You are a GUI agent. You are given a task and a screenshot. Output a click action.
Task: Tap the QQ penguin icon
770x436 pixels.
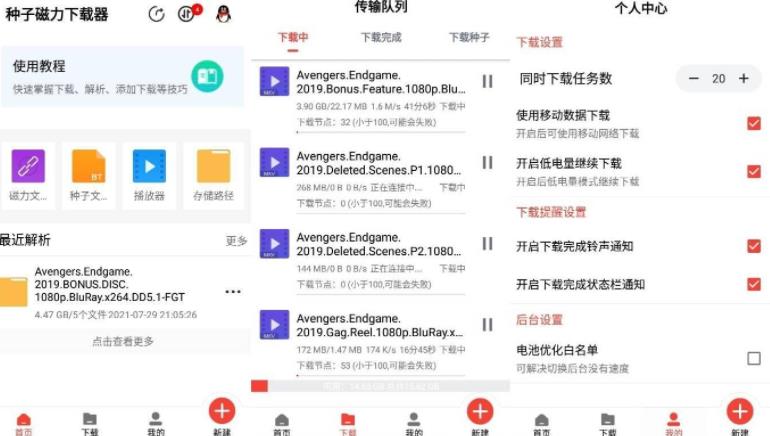[224, 14]
